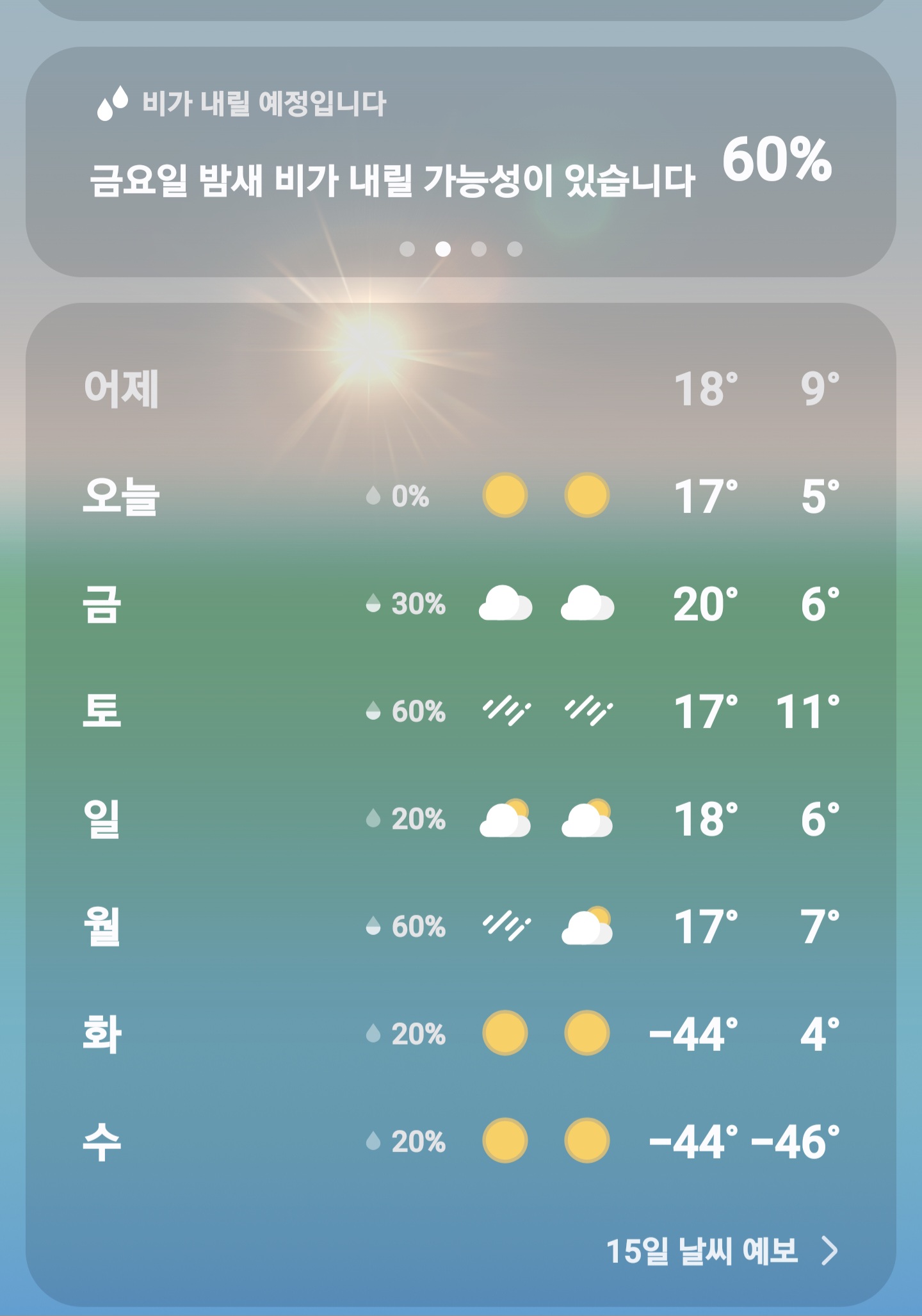Screen dimensions: 922x1316
Task: Open the rain alert card 비가 내릴 예정입니다
Action: tap(460, 160)
